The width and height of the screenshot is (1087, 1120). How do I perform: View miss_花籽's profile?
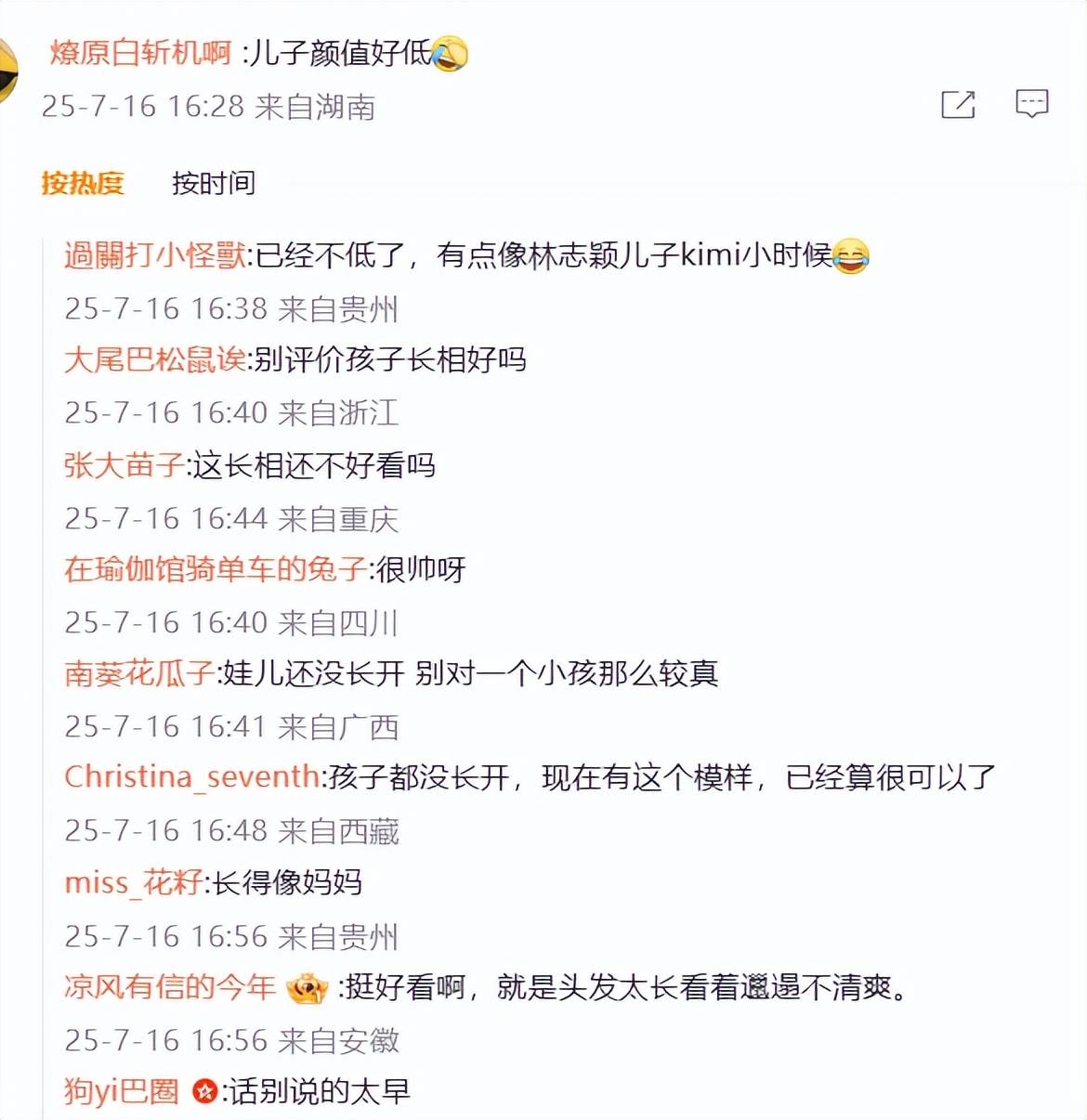point(134,882)
